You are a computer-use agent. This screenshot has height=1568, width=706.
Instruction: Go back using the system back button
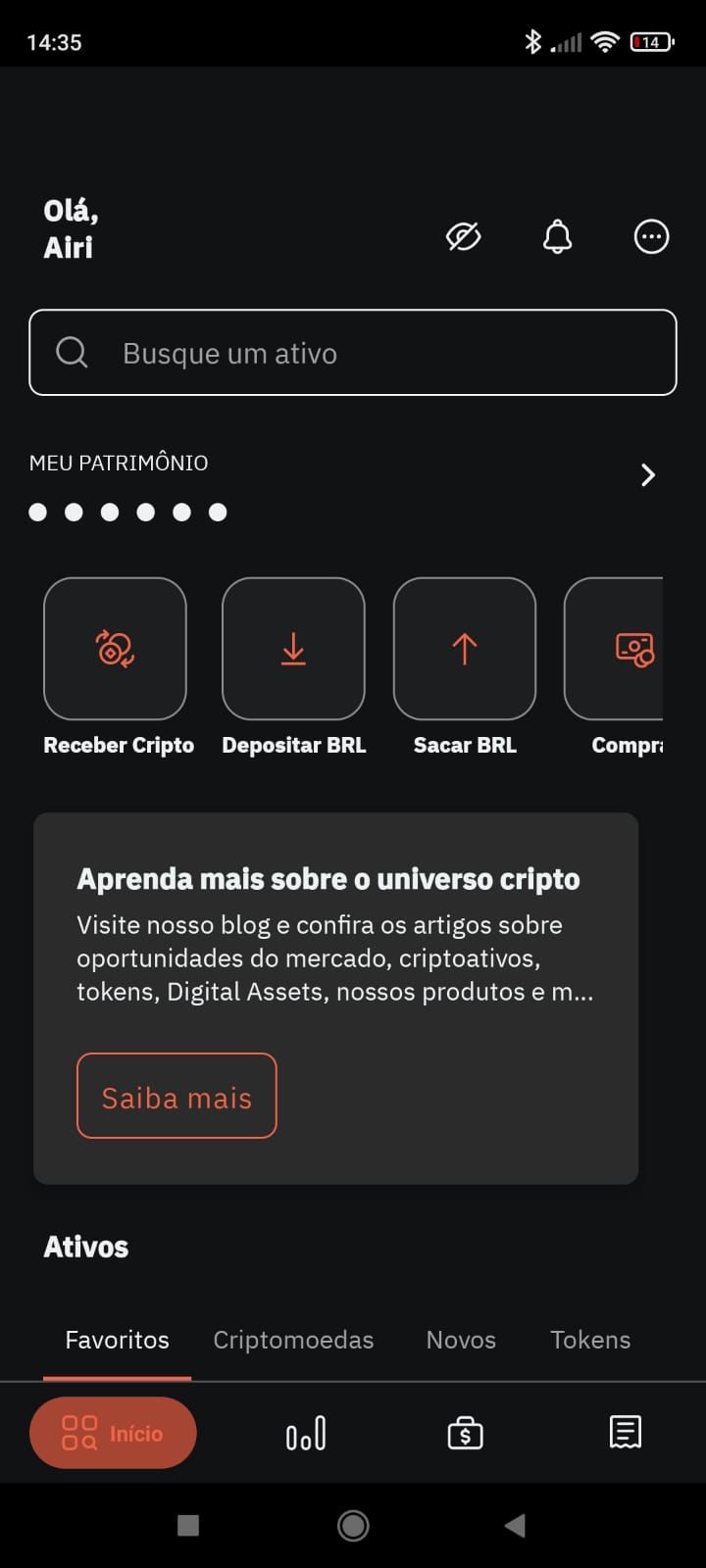(x=515, y=1525)
